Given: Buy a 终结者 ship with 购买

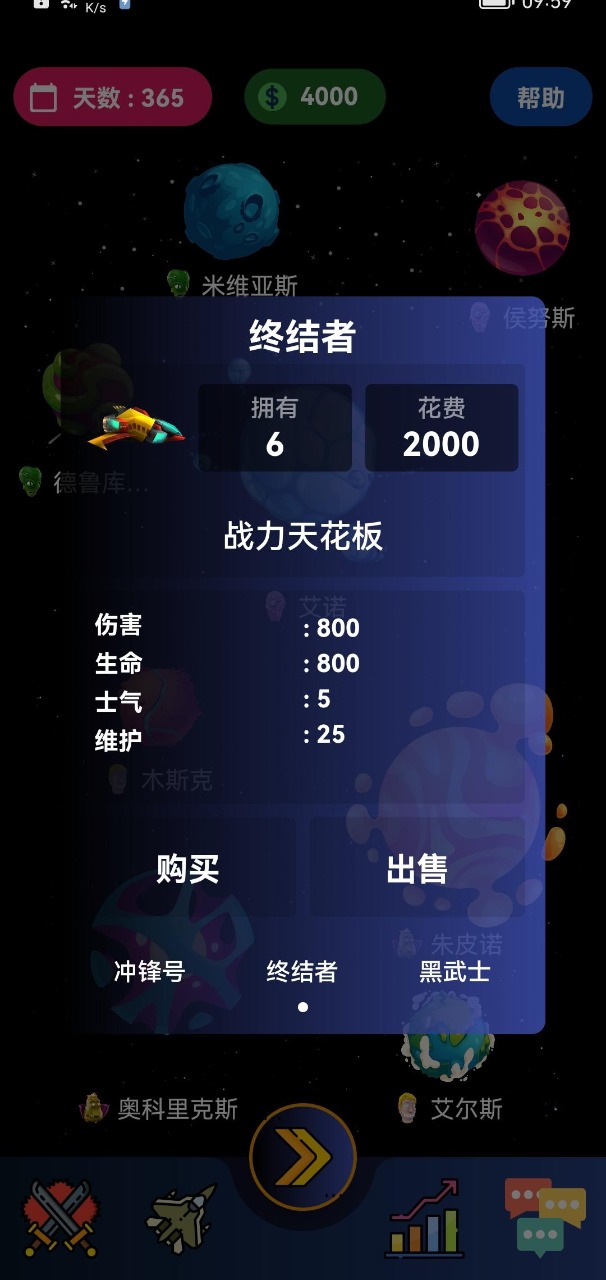Looking at the screenshot, I should pos(188,868).
